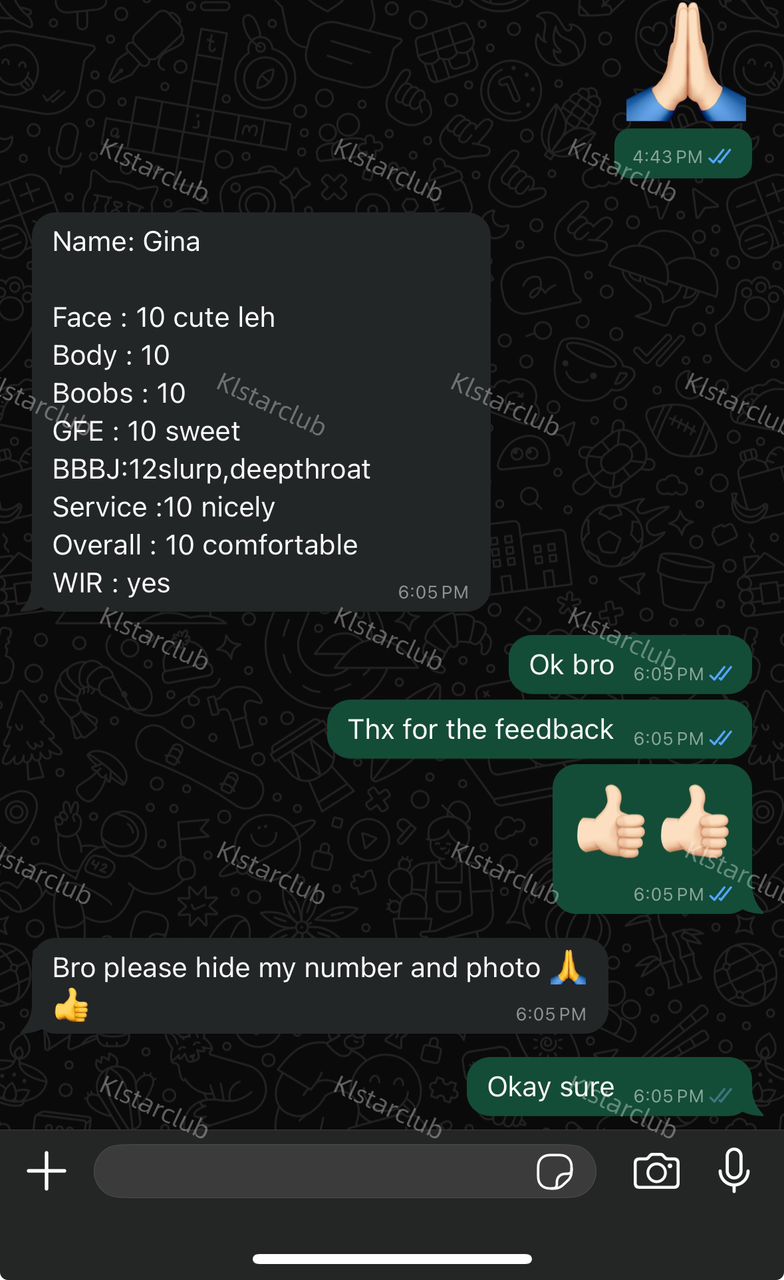Screen dimensions: 784x1280
Task: Tap the microphone to record voice
Action: 734,1170
